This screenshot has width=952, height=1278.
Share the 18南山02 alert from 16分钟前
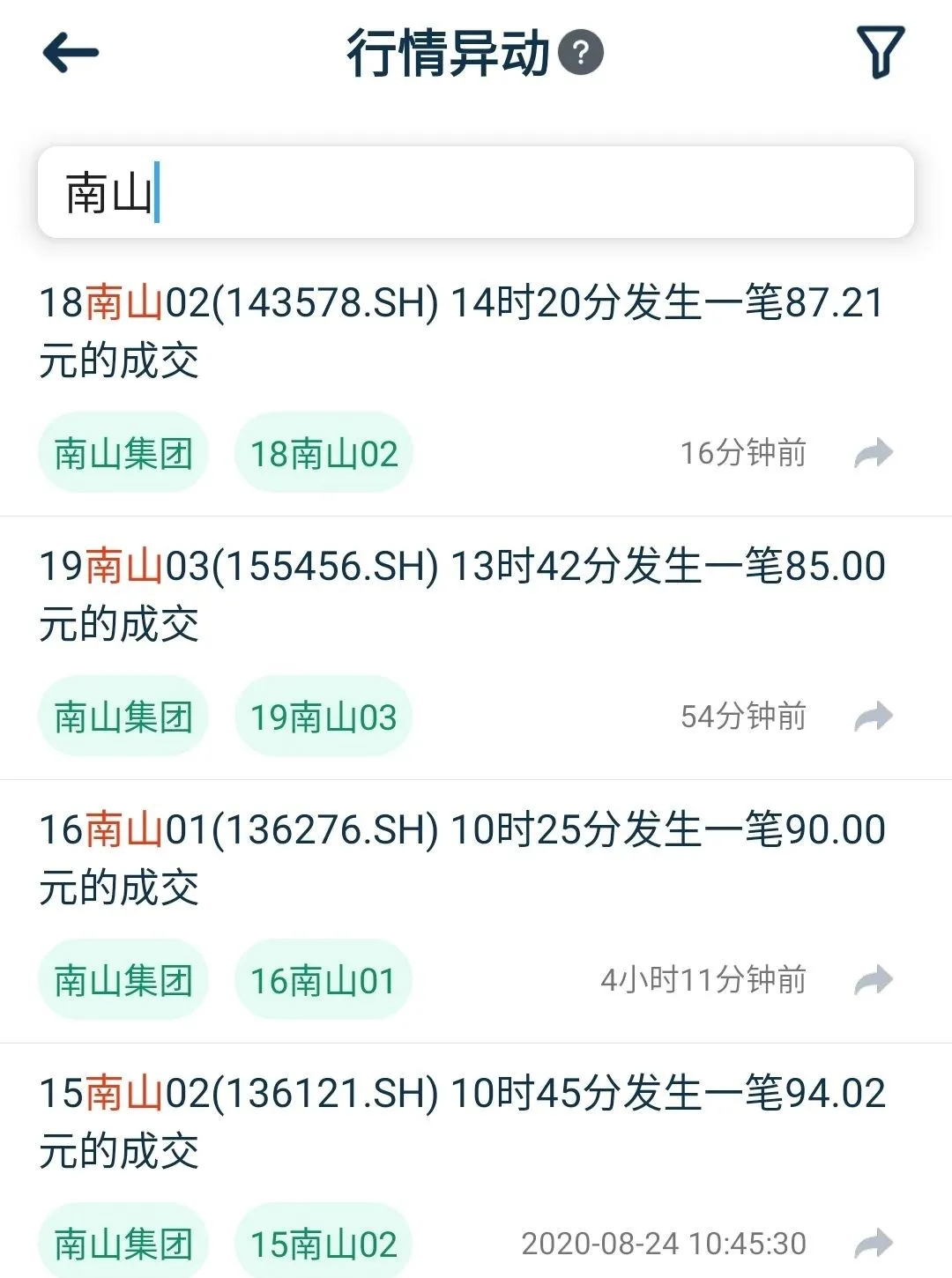coord(874,453)
